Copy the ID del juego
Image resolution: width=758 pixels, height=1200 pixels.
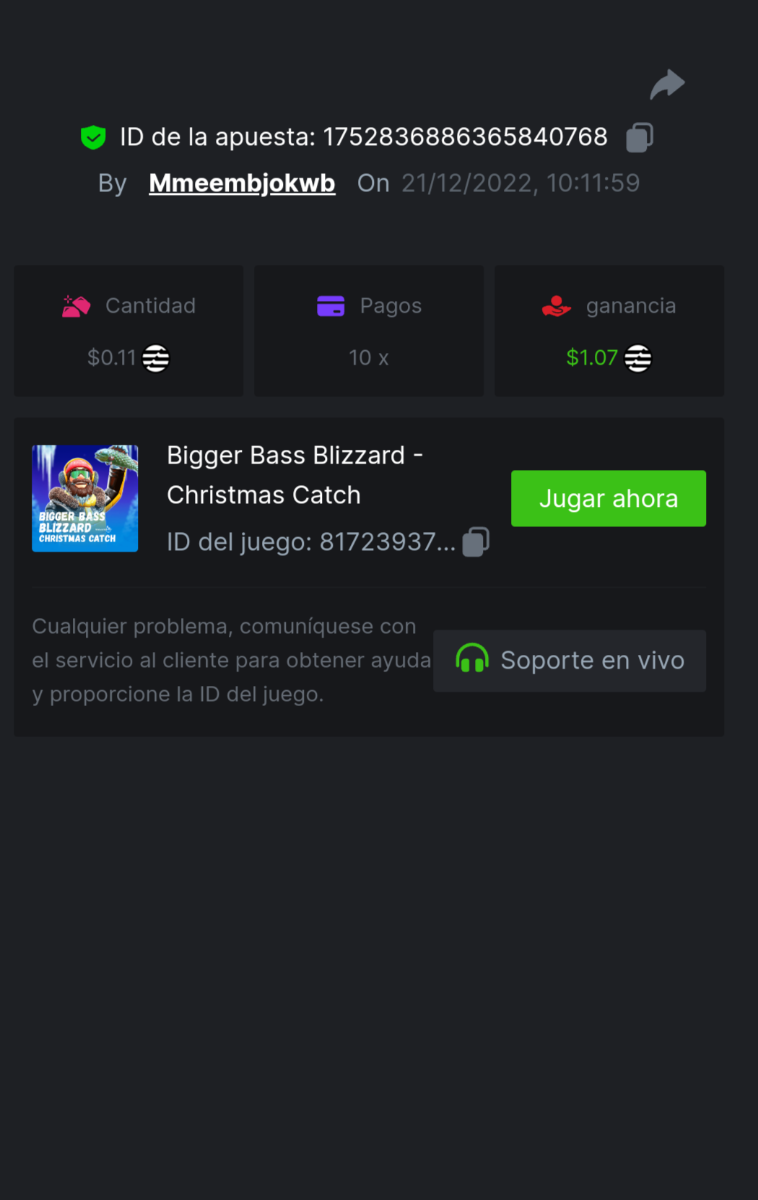tap(476, 542)
